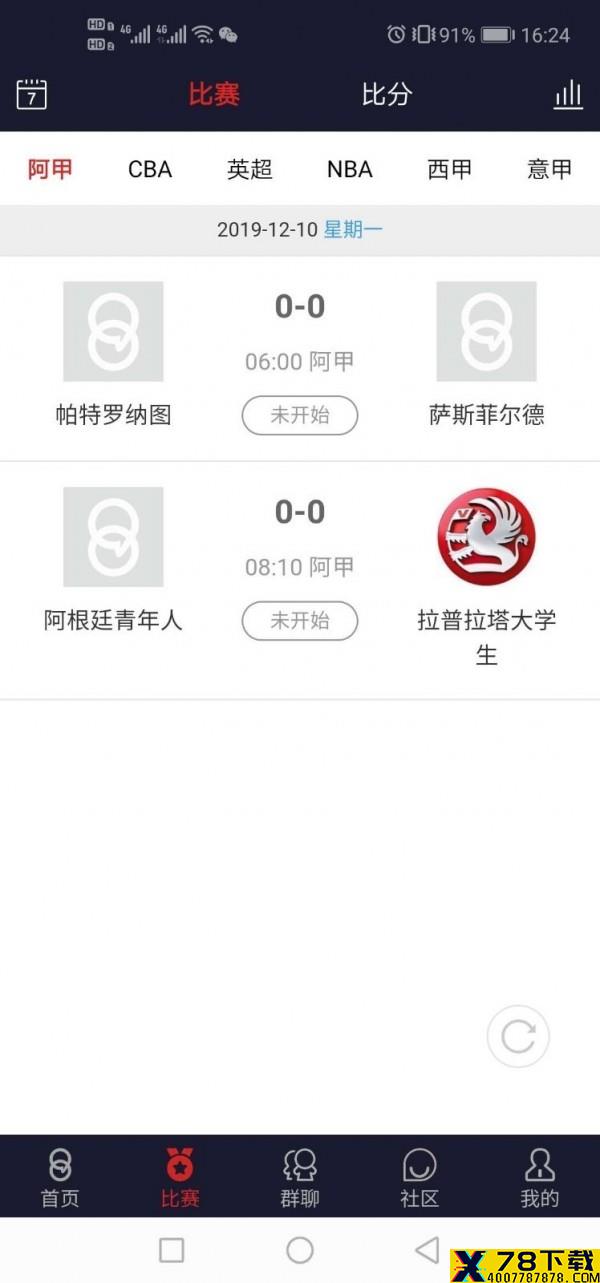
Task: Select the 阿甲 league tab
Action: 50,169
